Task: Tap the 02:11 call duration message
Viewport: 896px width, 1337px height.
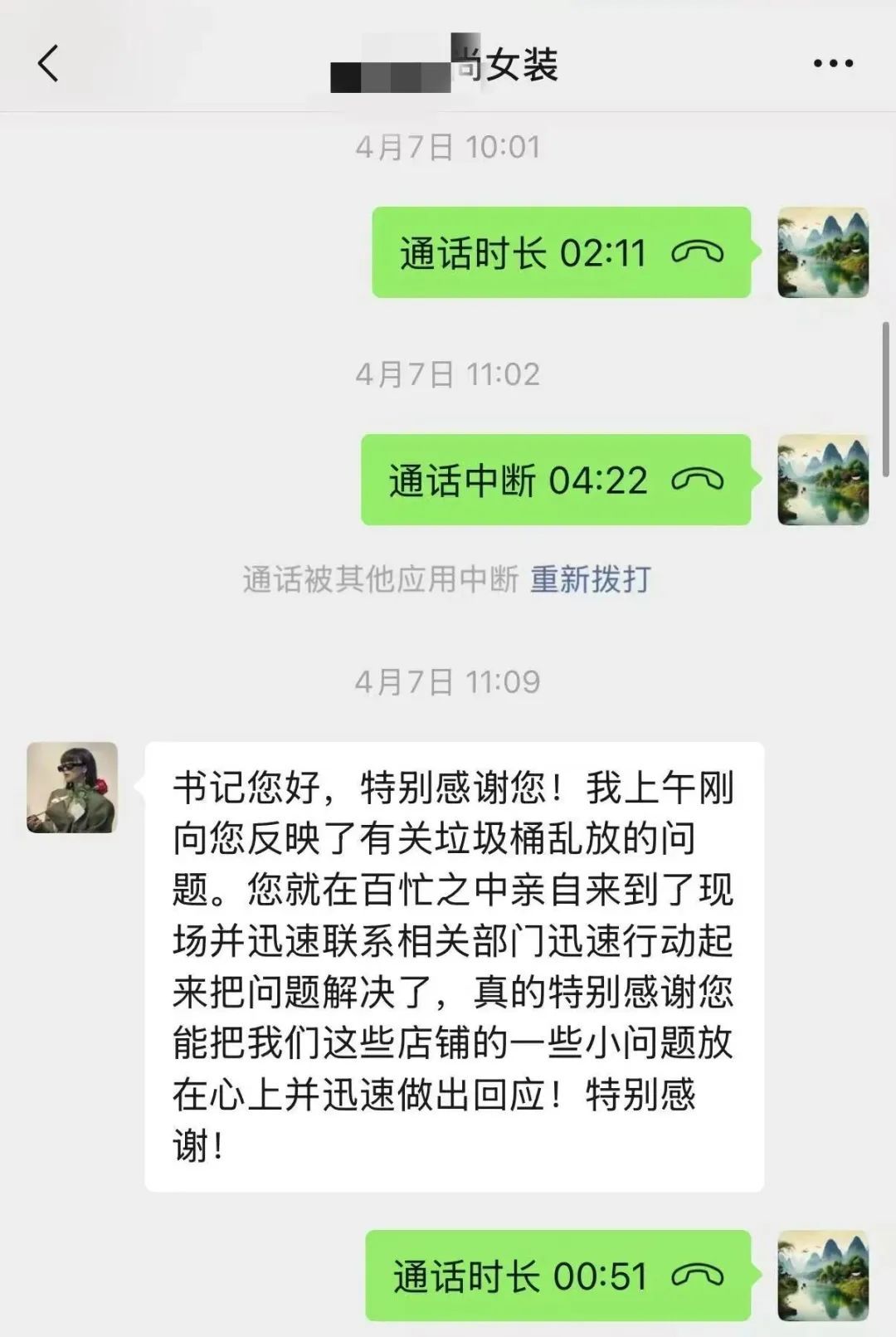Action: click(x=562, y=253)
